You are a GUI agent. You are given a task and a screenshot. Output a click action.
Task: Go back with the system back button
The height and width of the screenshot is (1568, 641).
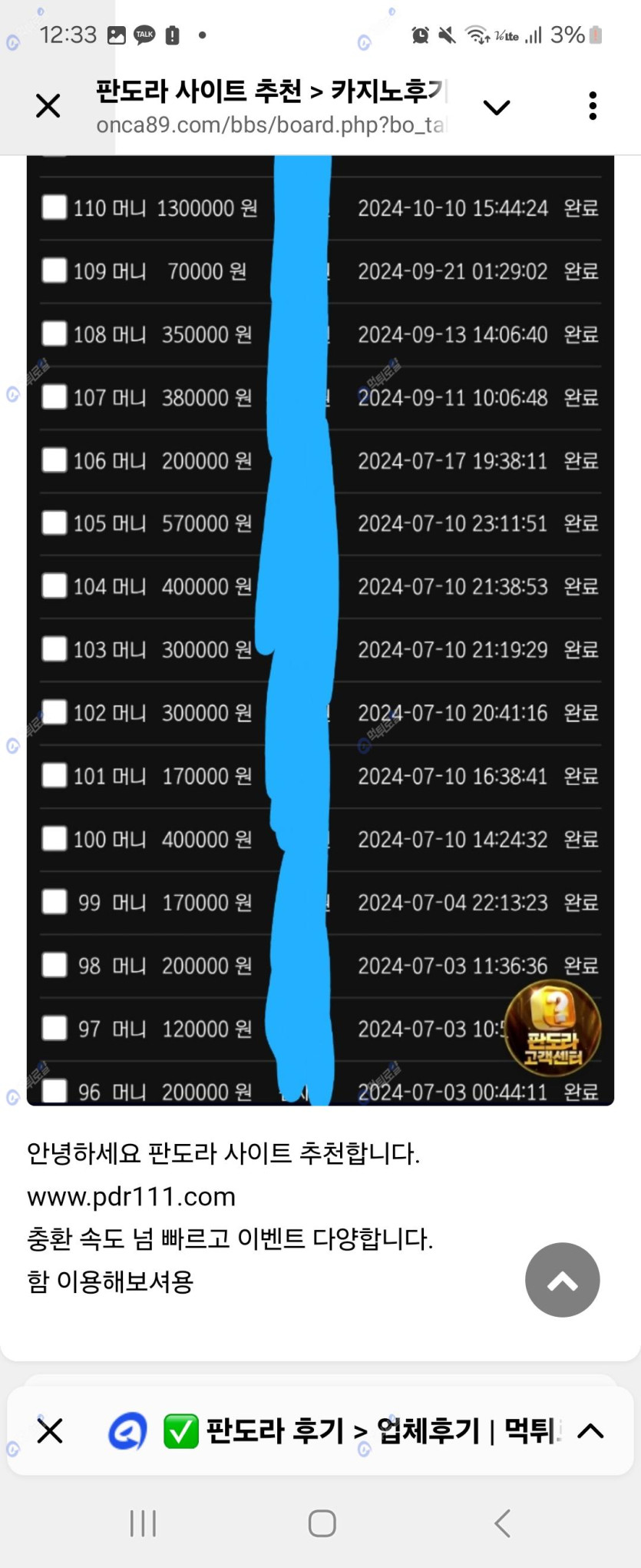[502, 1523]
